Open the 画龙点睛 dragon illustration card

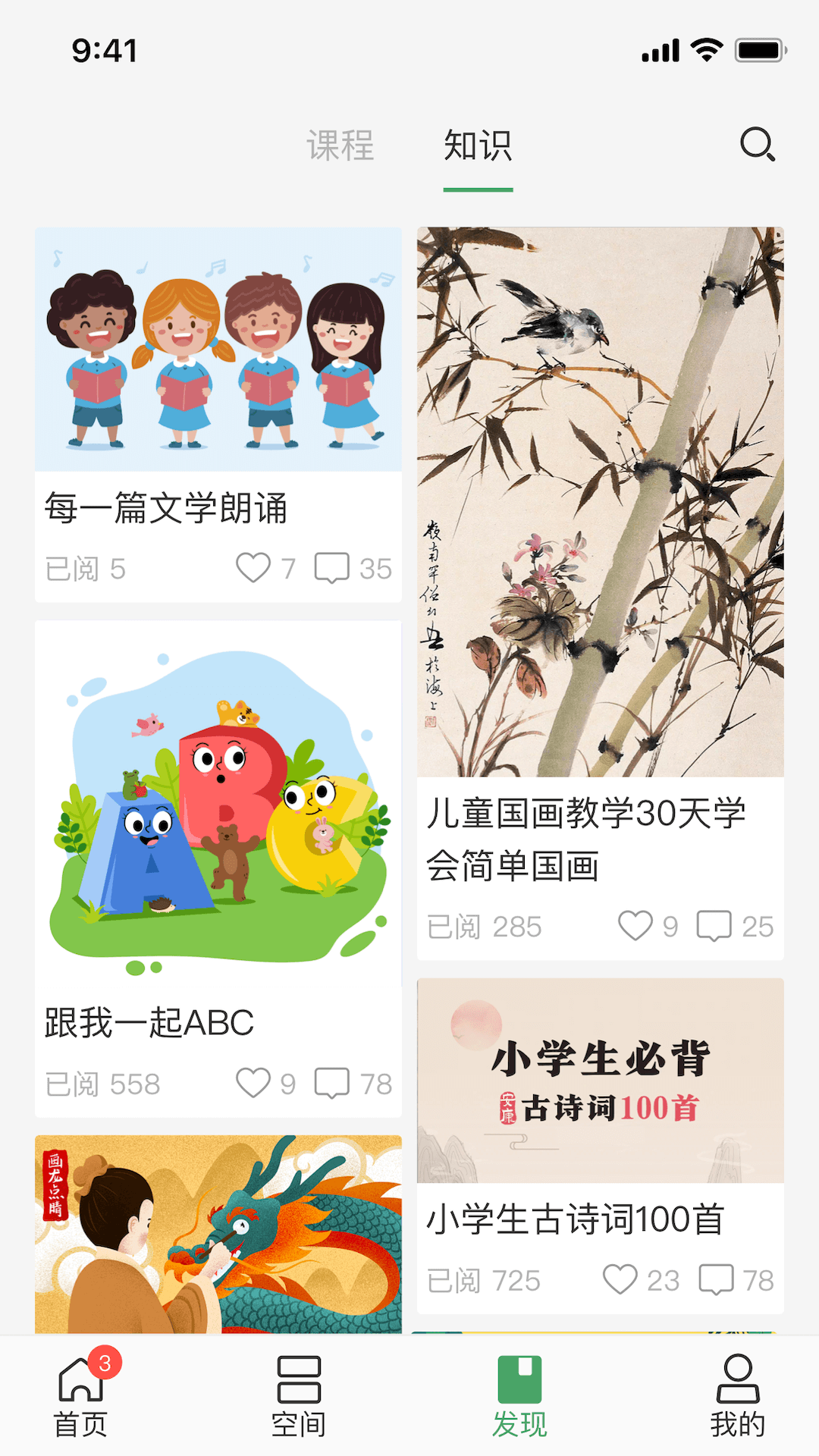pyautogui.click(x=218, y=1234)
